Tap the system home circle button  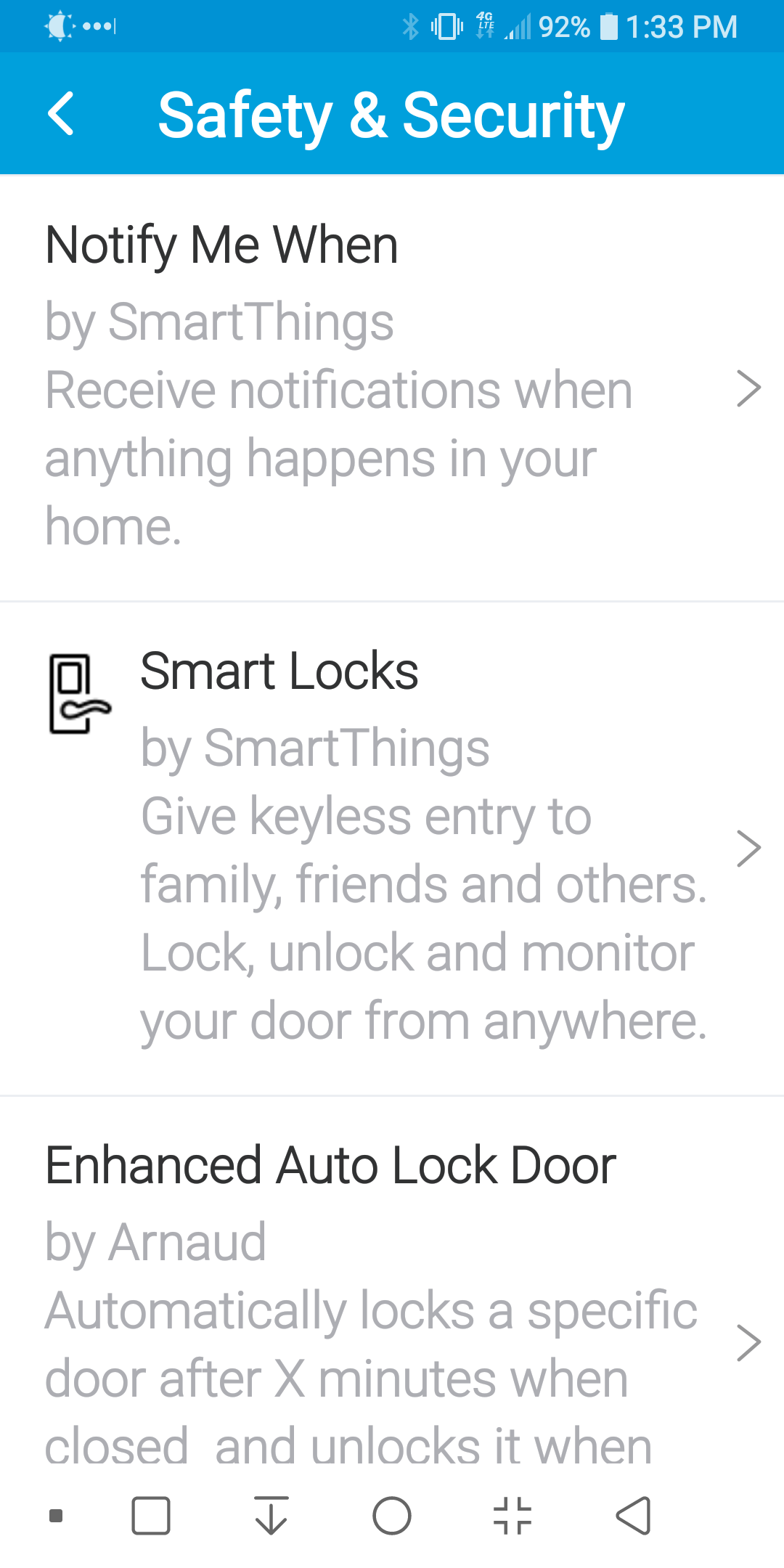[x=392, y=1516]
